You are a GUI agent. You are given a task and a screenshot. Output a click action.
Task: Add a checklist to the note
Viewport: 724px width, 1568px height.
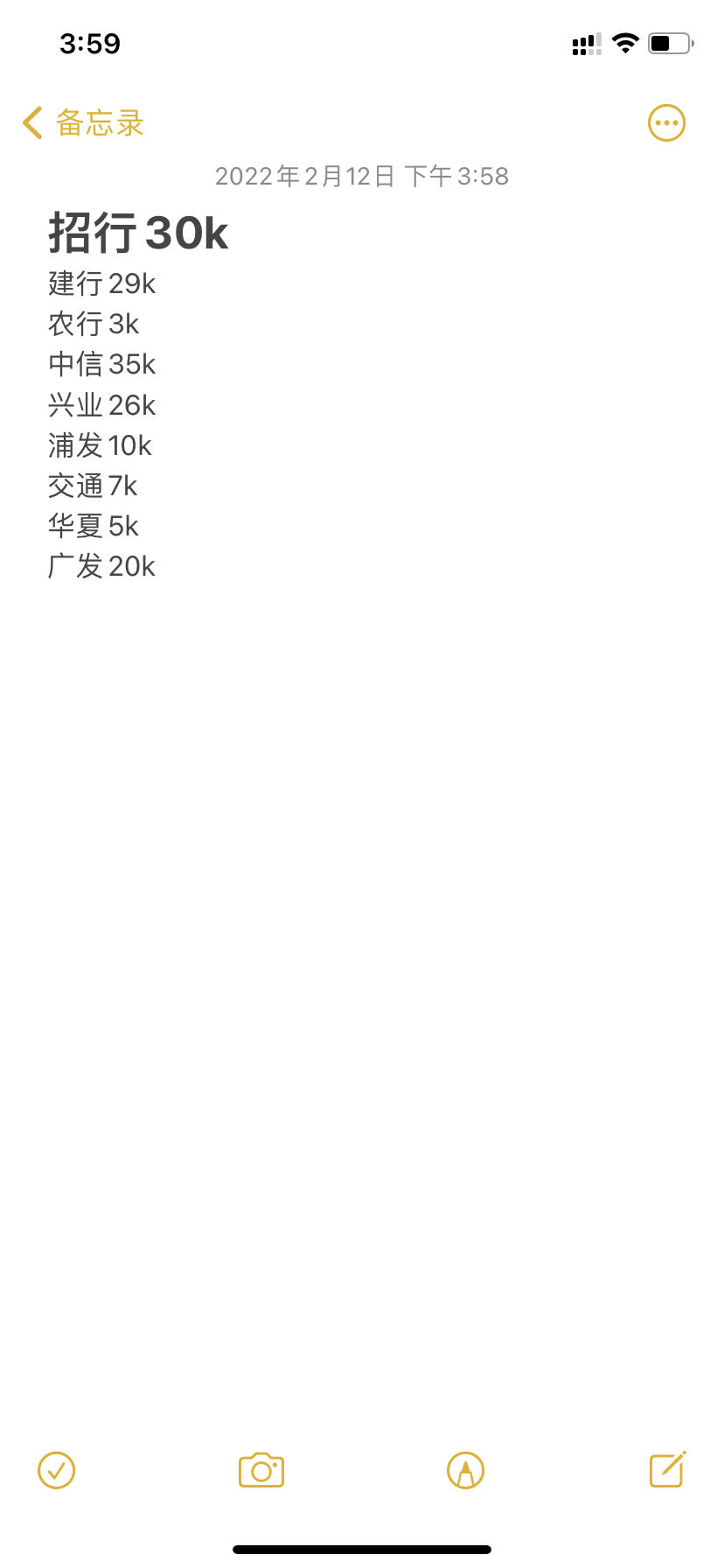tap(57, 1471)
